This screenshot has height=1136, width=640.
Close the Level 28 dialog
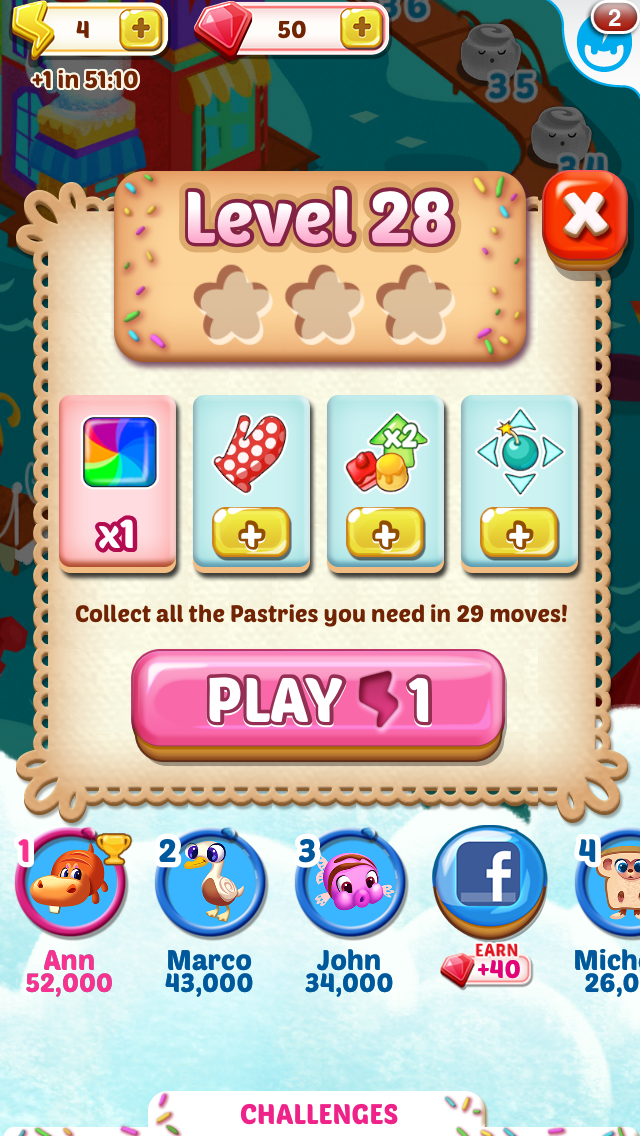tap(585, 215)
